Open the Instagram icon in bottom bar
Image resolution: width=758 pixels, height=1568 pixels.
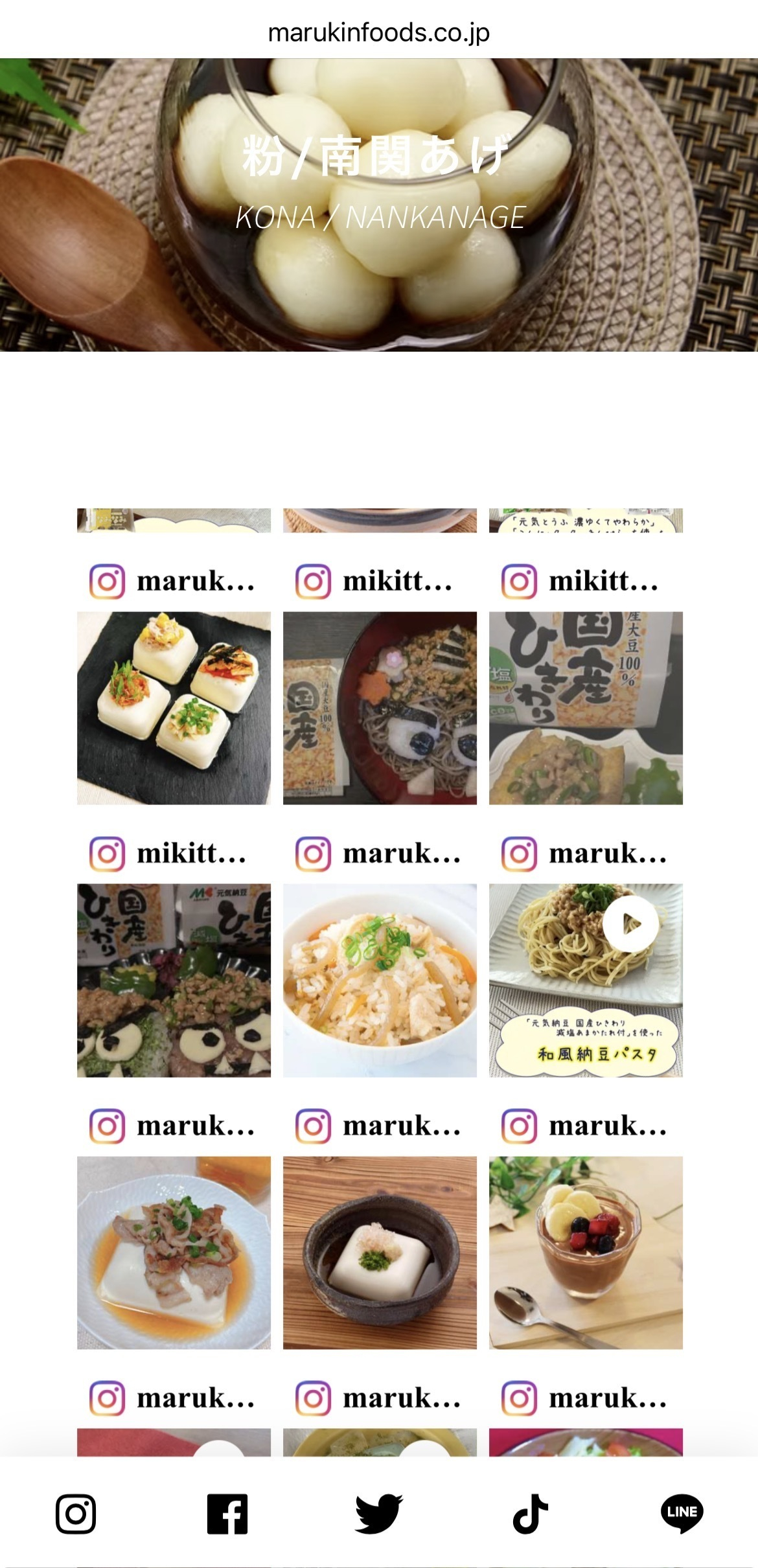click(x=76, y=1514)
